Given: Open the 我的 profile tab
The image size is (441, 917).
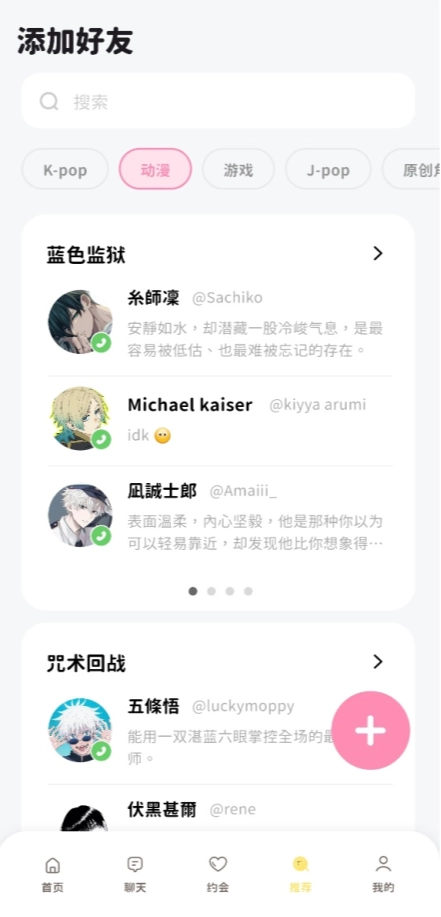Looking at the screenshot, I should [383, 874].
